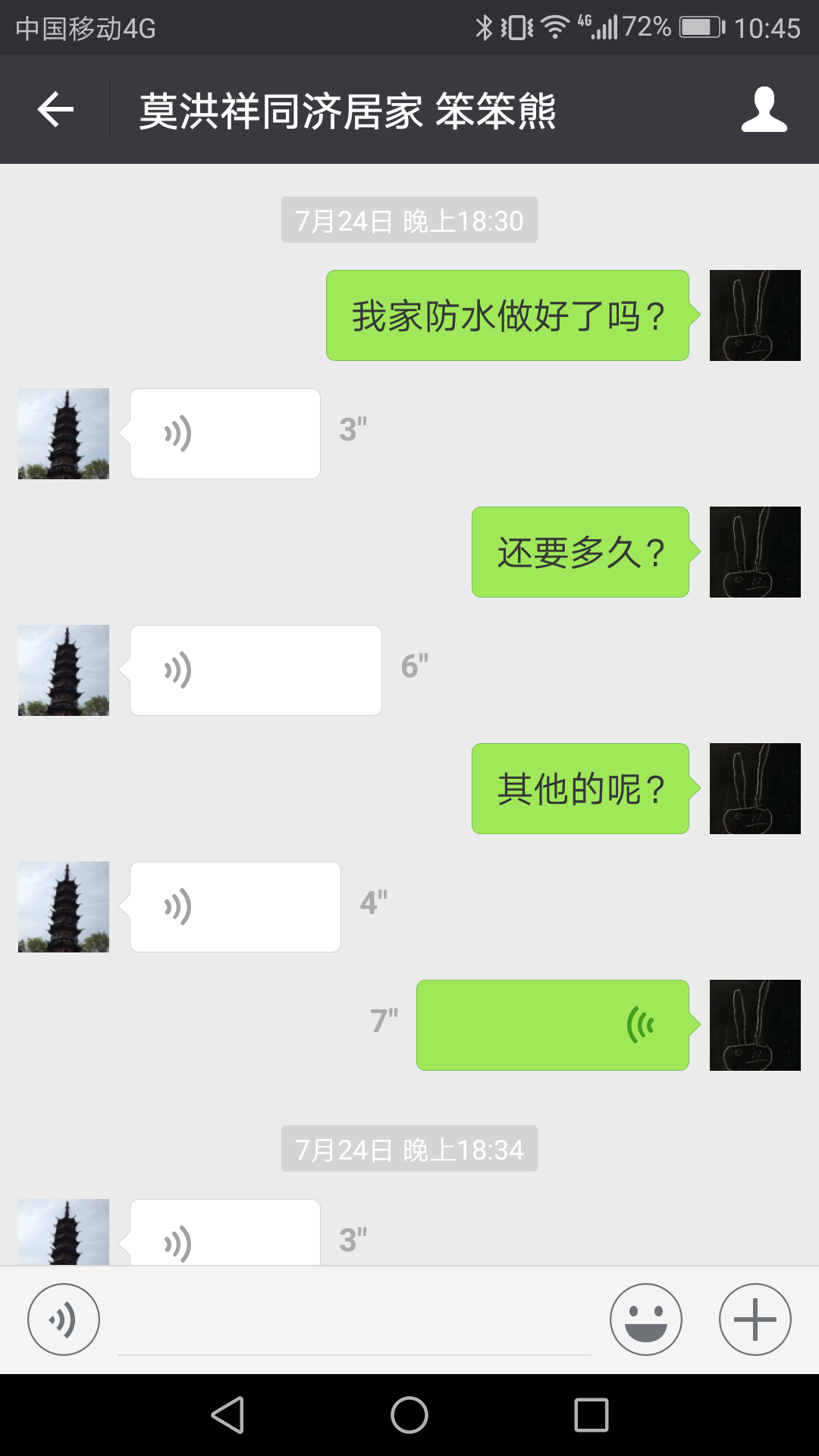Switch to voice input mode
819x1456 pixels.
click(x=64, y=1319)
